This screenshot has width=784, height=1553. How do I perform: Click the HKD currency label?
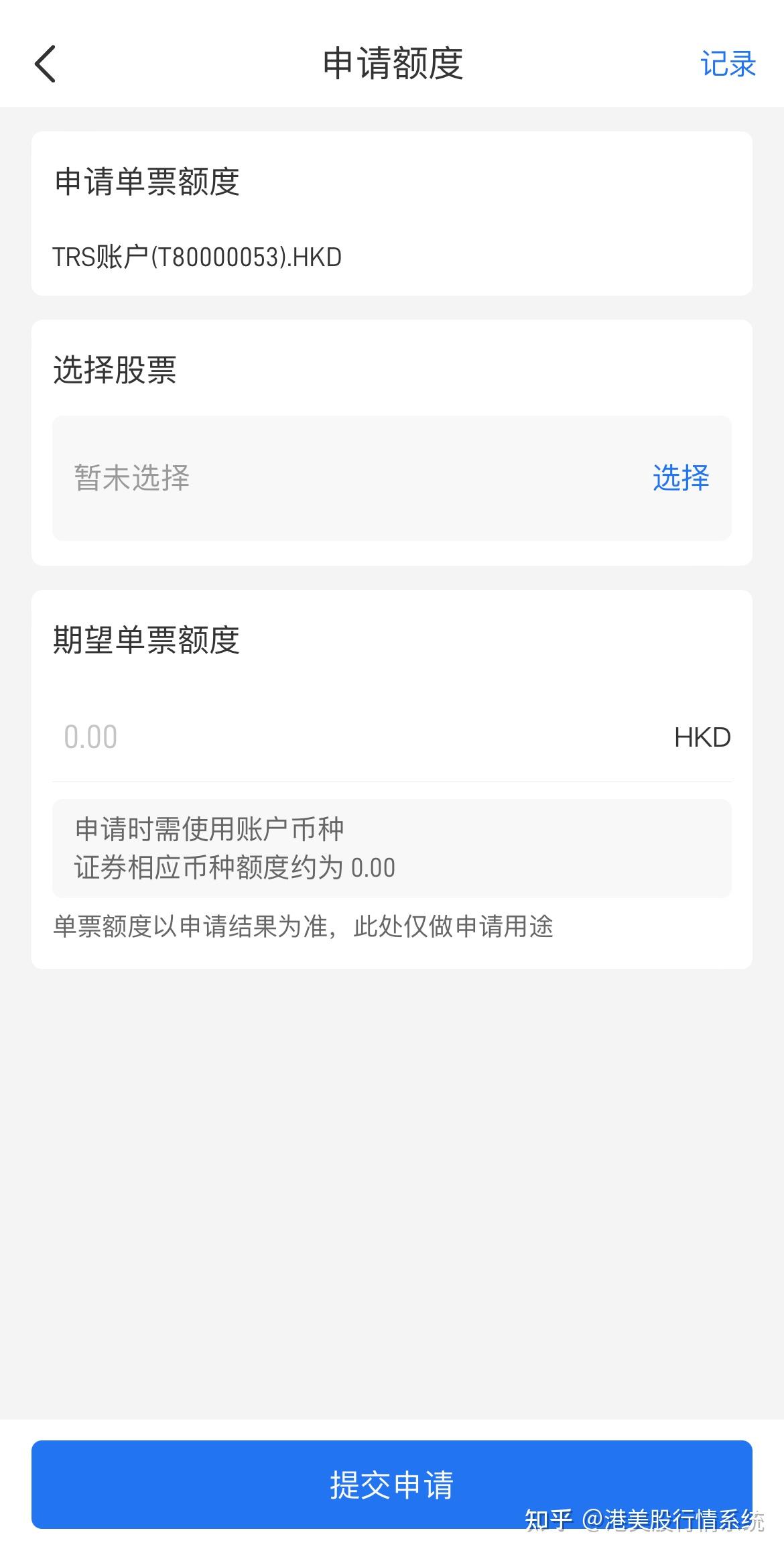point(701,737)
